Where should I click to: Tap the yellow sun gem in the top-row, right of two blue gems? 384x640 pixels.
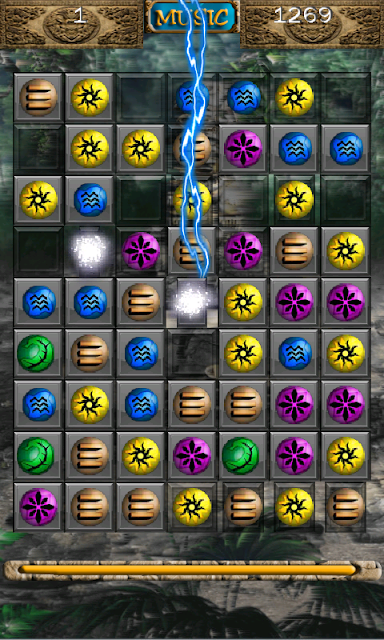pos(294,98)
